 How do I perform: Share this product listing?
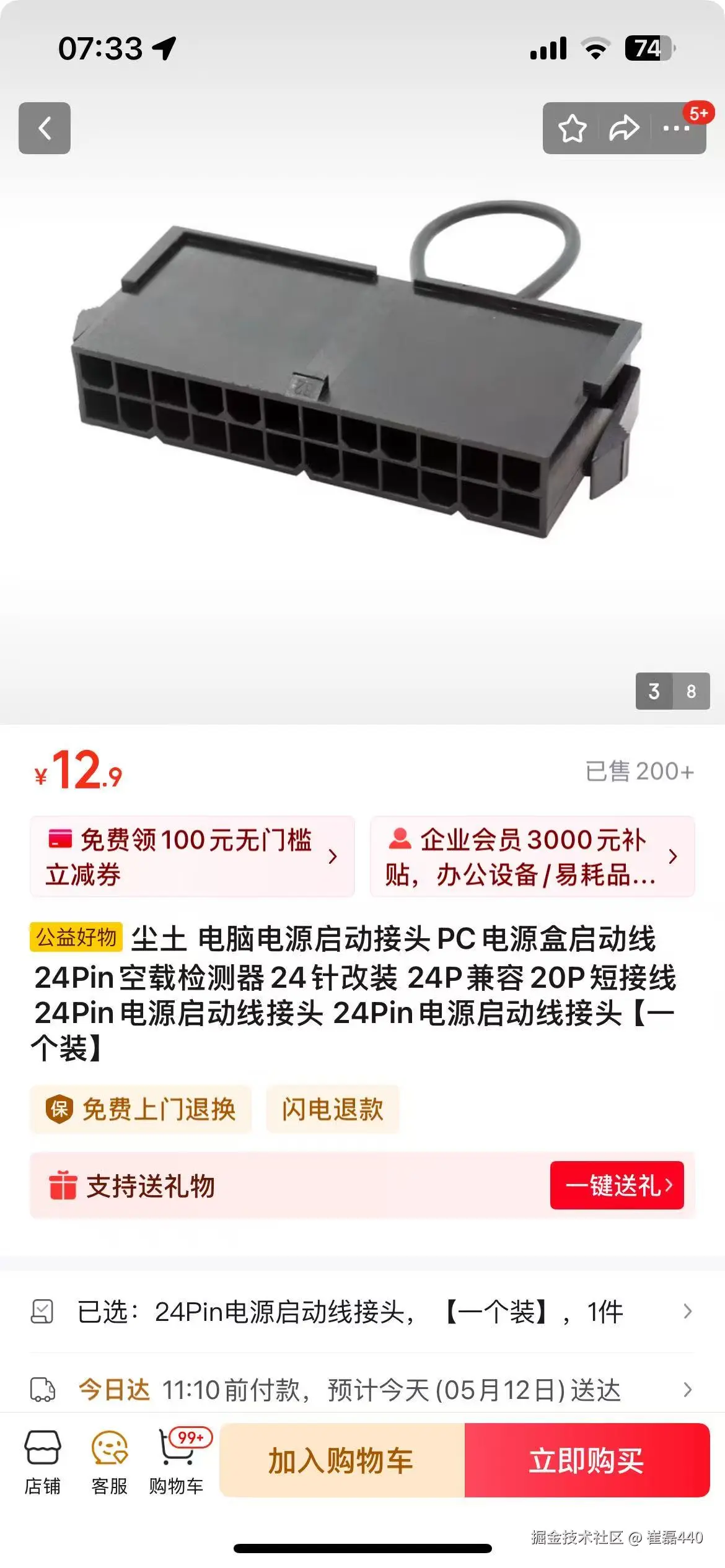[x=624, y=128]
